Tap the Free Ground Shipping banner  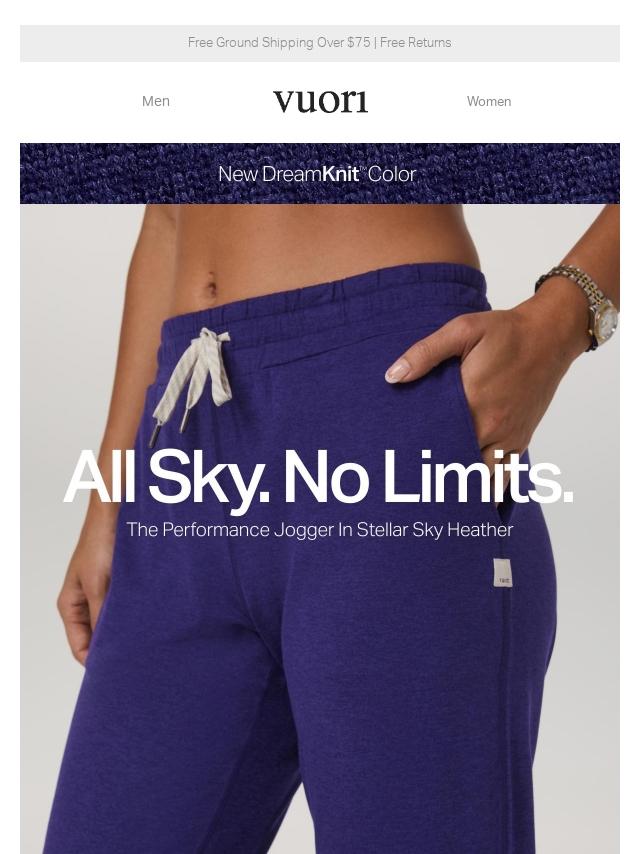319,43
